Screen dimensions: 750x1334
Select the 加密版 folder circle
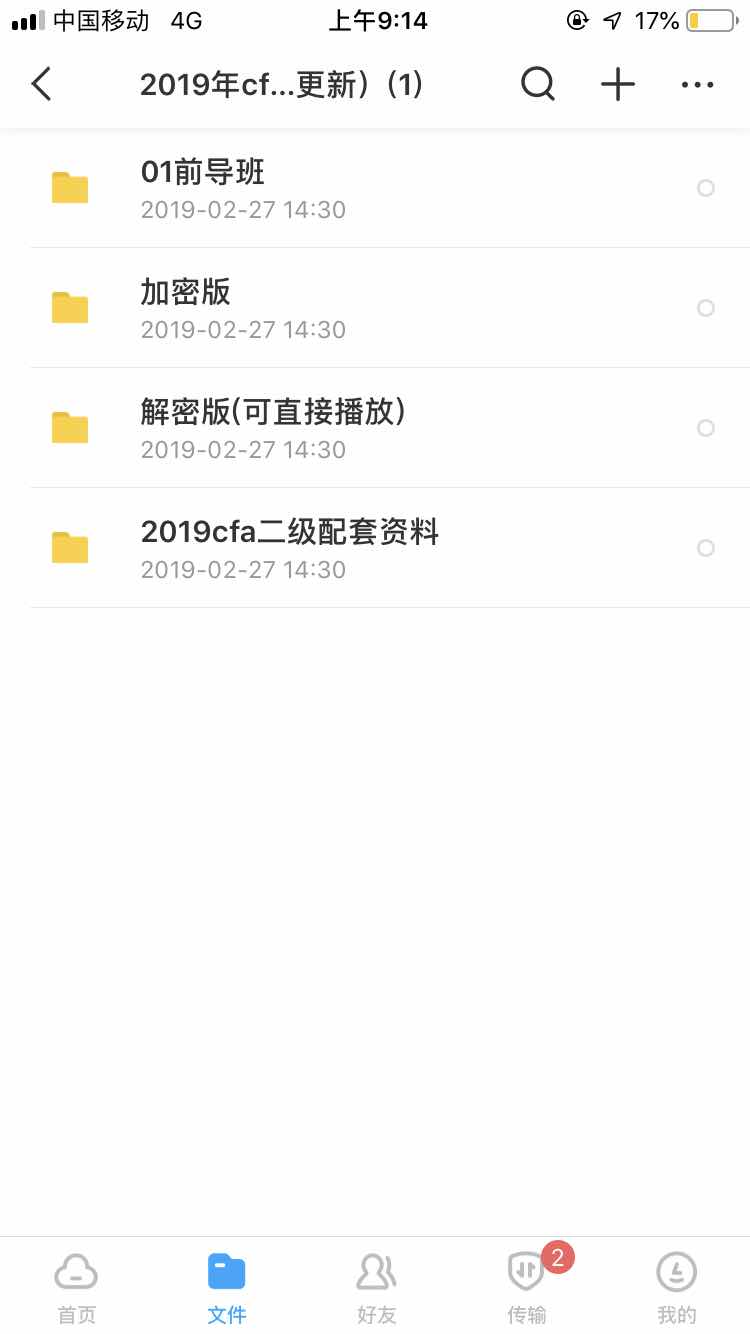(x=705, y=308)
